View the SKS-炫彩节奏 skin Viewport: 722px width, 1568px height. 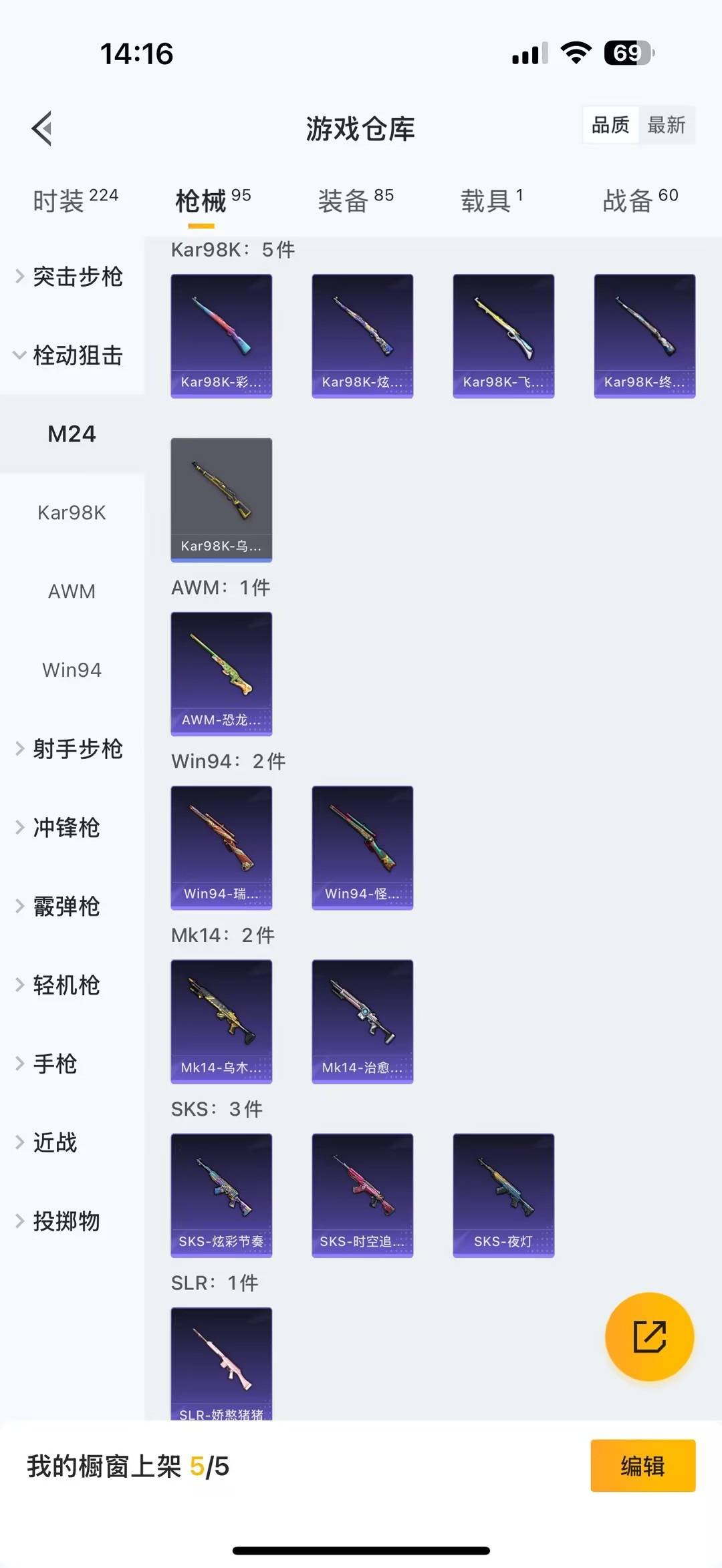coord(221,1195)
